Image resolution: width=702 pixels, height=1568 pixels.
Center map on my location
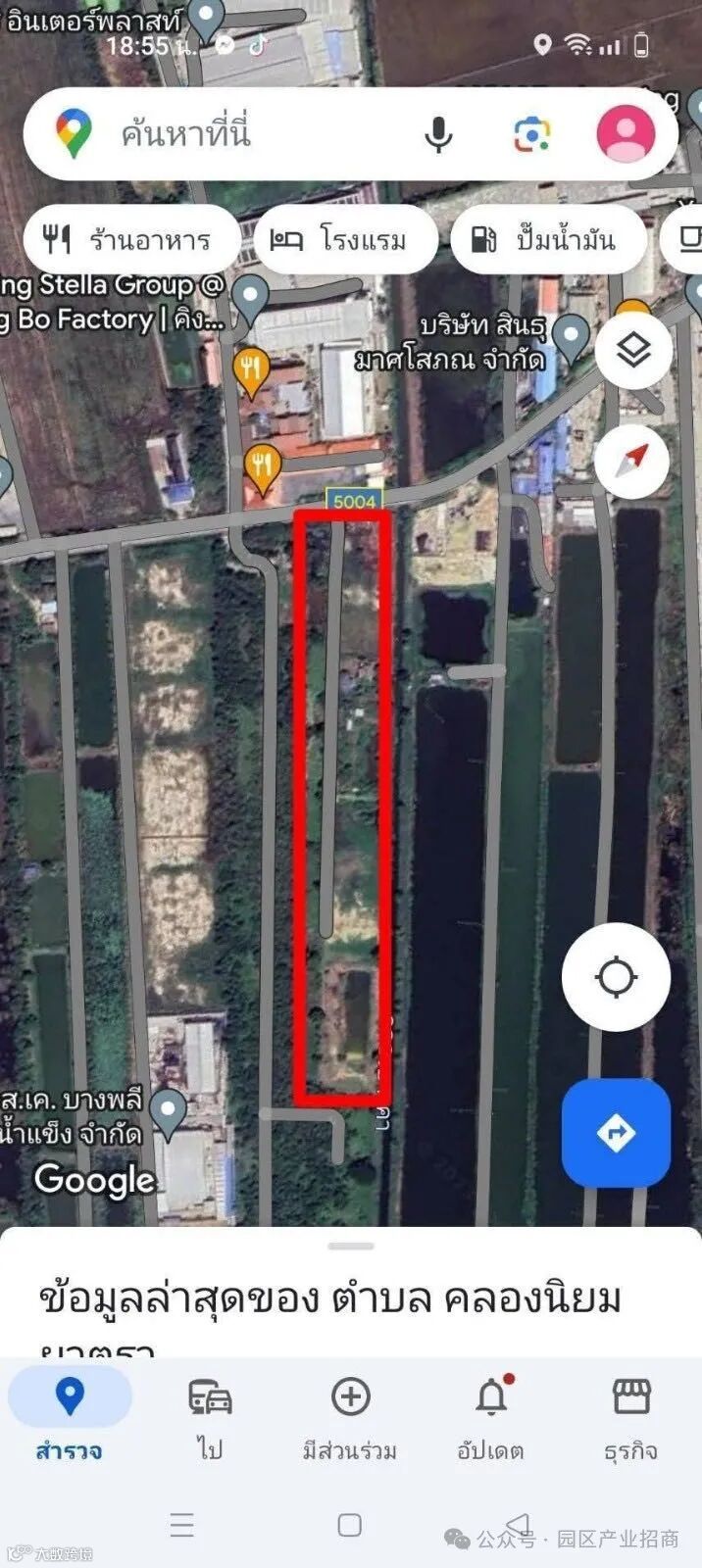click(x=616, y=976)
